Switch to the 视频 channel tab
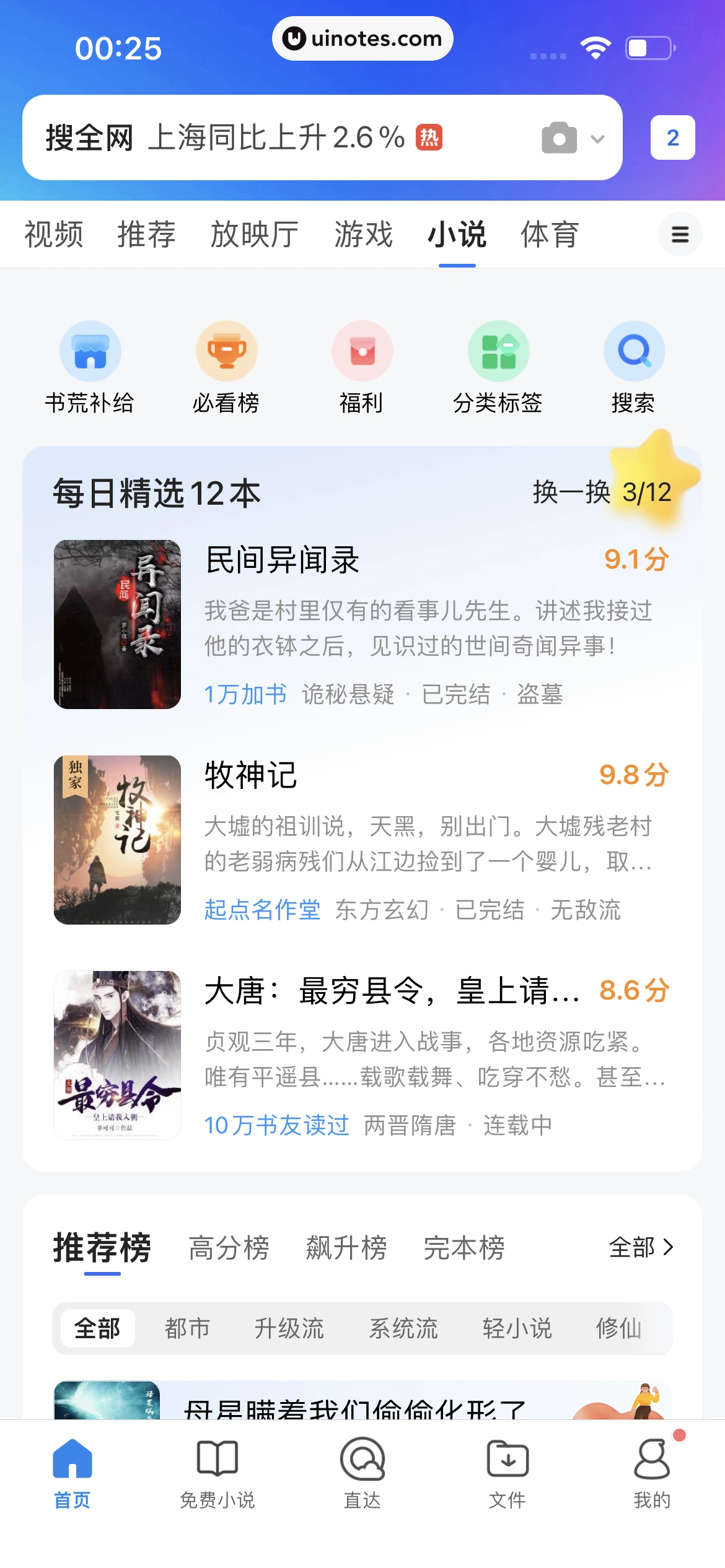The image size is (725, 1568). pyautogui.click(x=54, y=235)
